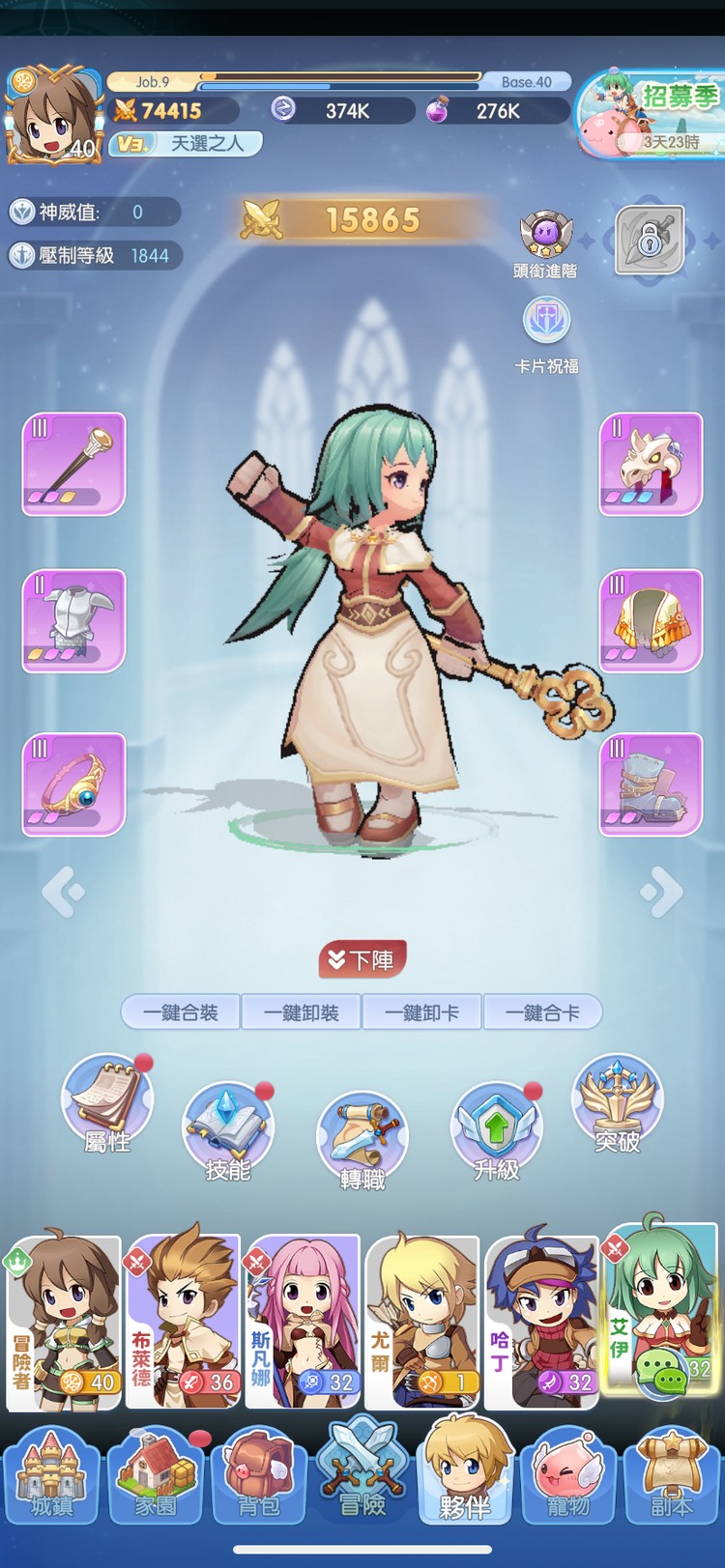Tap 一鍵卸卡 to remove all cards
The width and height of the screenshot is (725, 1568).
(421, 1012)
